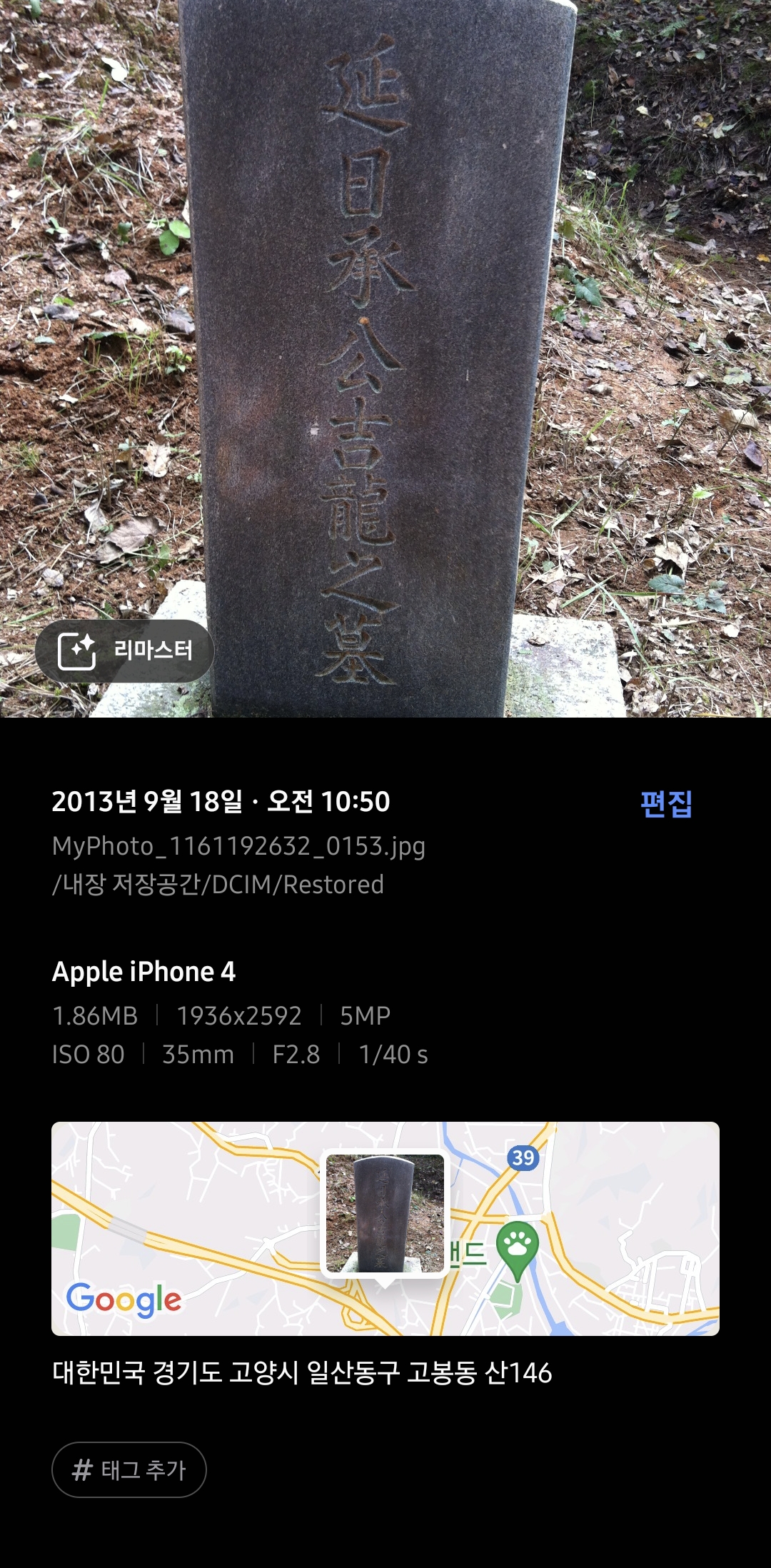Open 편집 to edit photo details

[666, 804]
